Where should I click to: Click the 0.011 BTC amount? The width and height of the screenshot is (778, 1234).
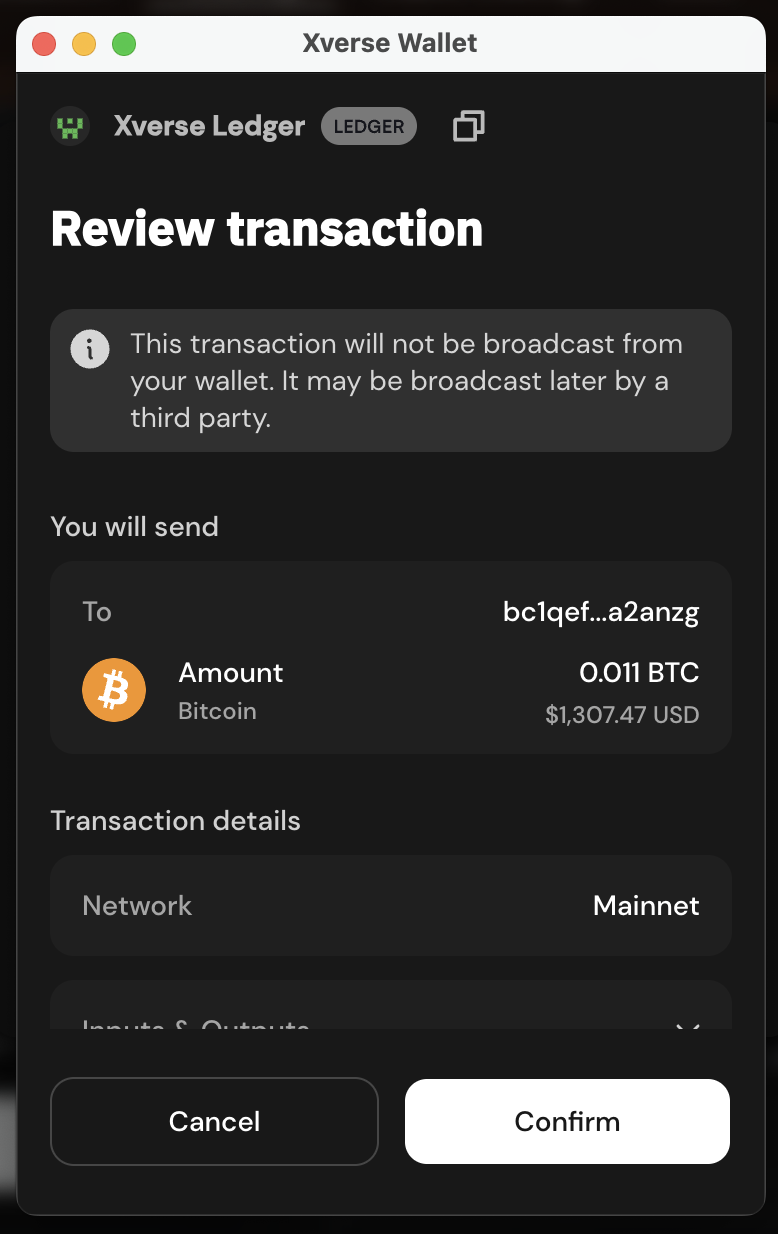click(x=639, y=673)
